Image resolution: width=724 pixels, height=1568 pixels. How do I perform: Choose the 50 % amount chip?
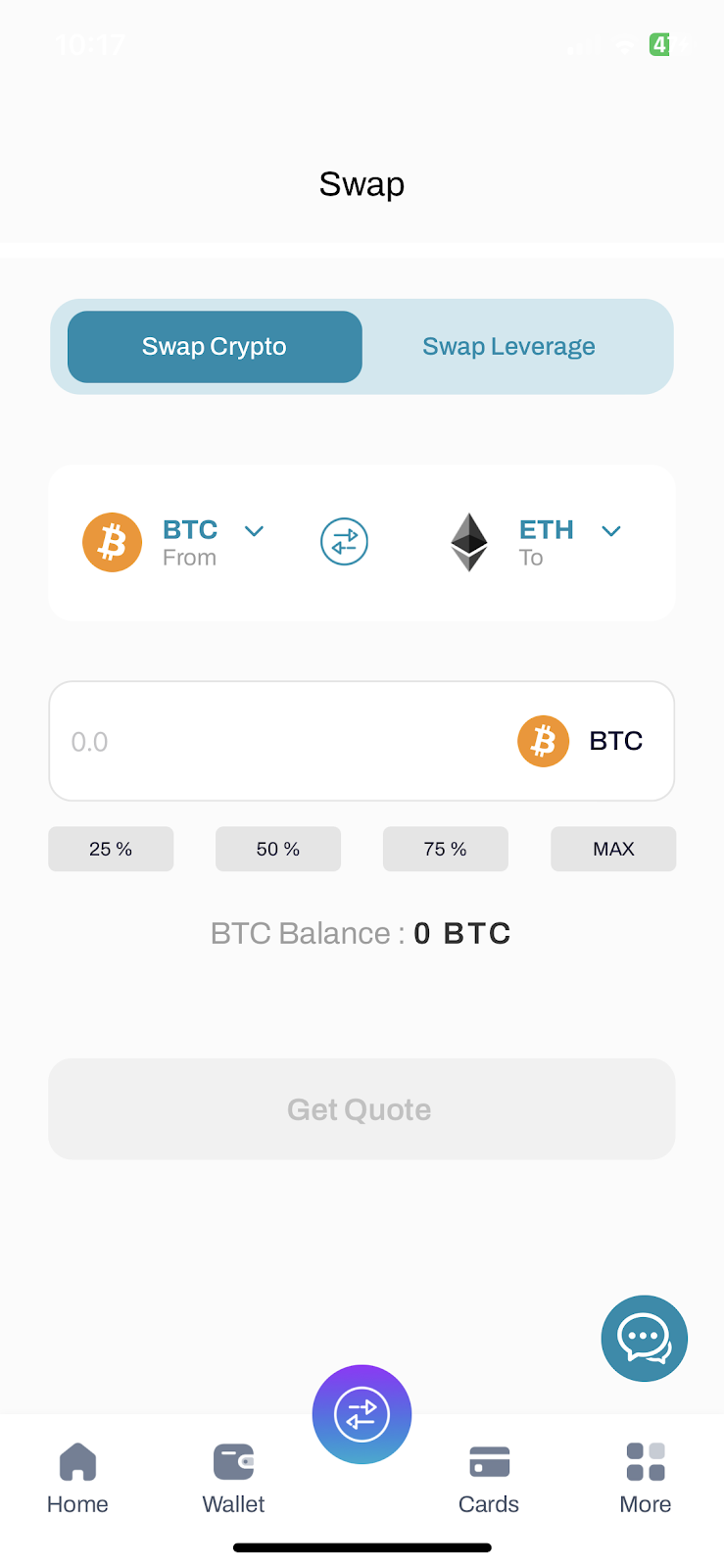(x=278, y=849)
